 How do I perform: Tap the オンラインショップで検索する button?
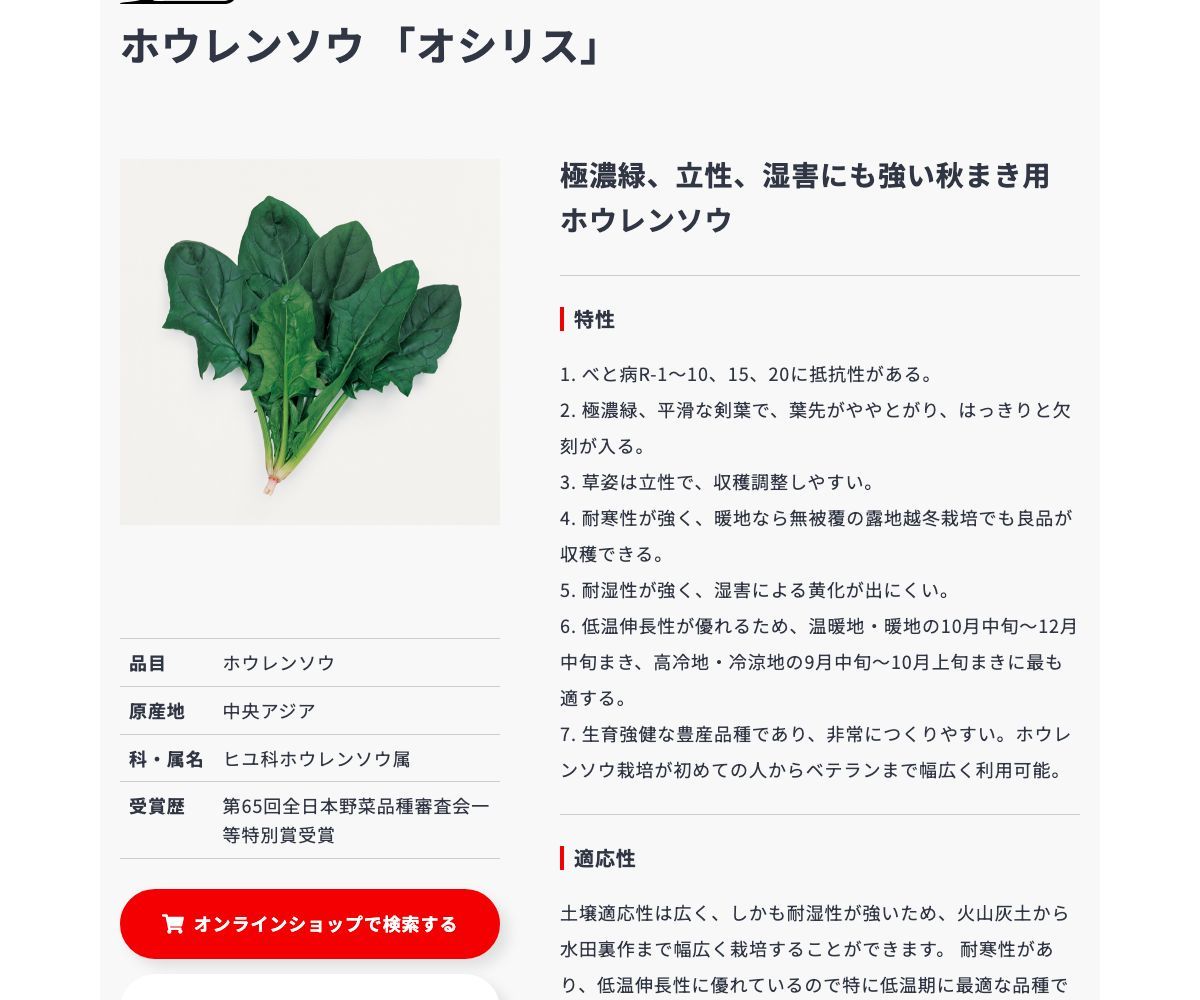pos(310,924)
